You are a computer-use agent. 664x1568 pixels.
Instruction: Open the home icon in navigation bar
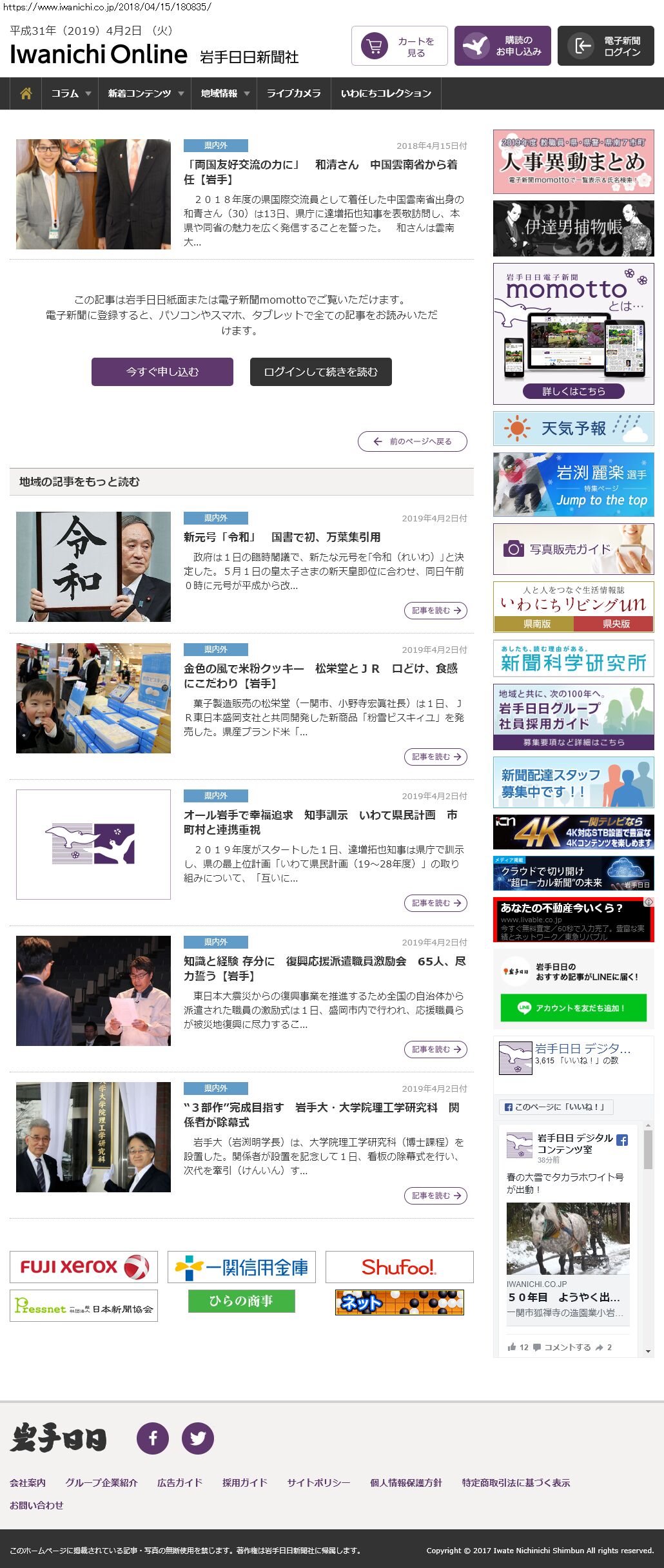pyautogui.click(x=26, y=93)
